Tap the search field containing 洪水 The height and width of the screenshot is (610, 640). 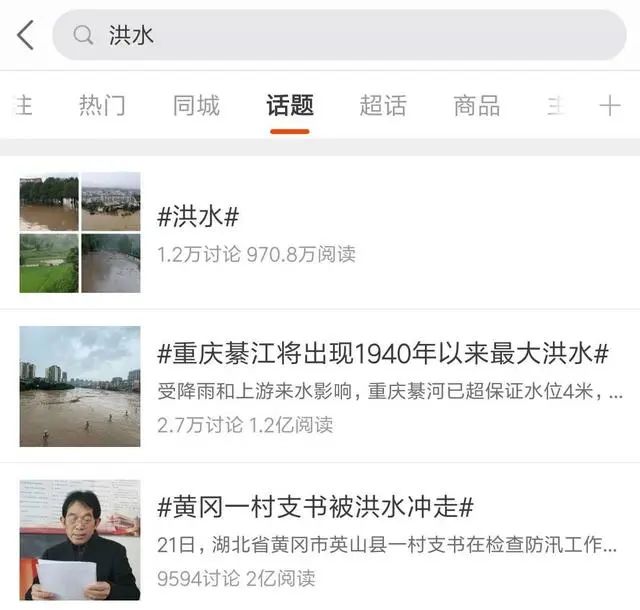[x=340, y=36]
